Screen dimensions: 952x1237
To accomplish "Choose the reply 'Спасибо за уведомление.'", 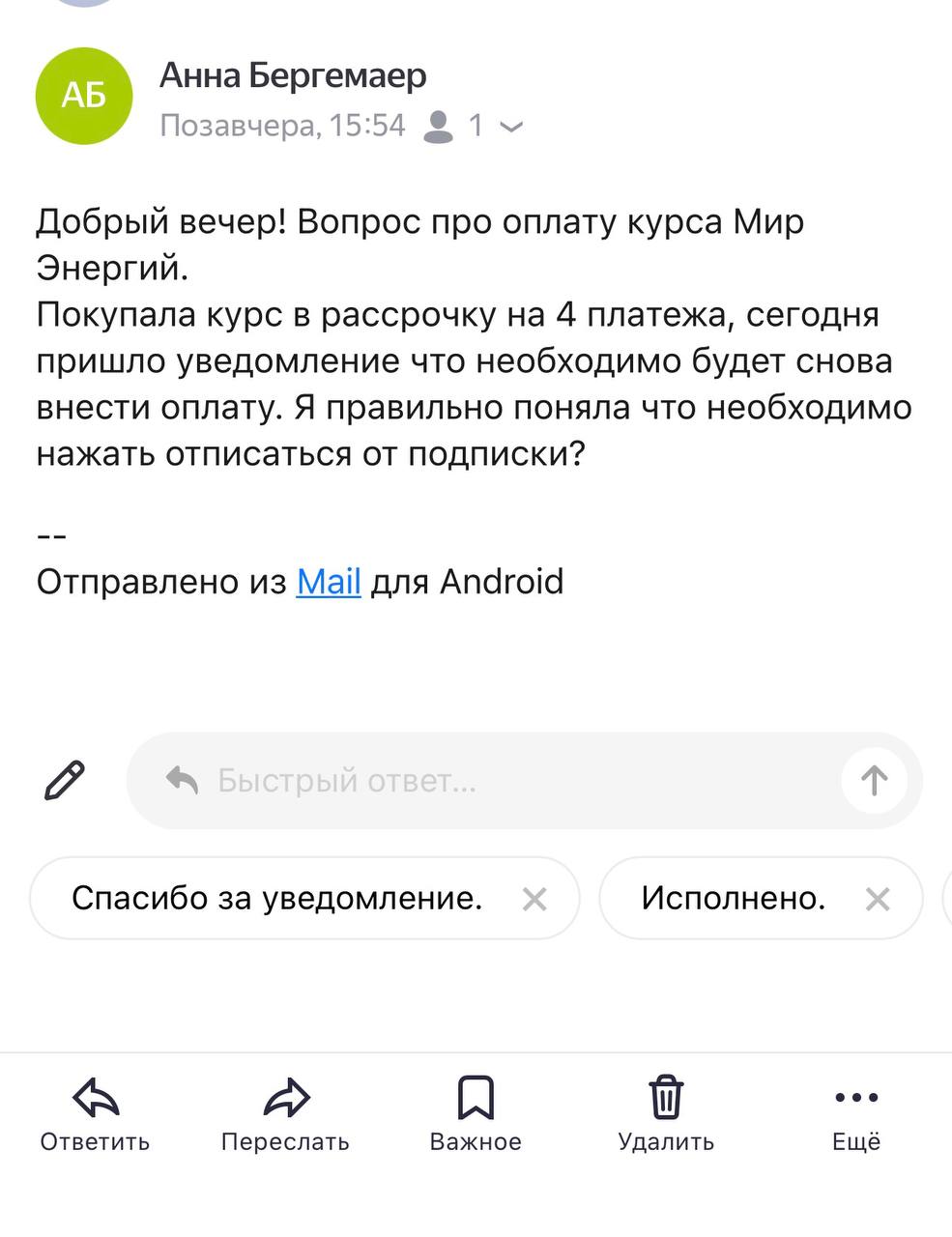I will pos(276,899).
